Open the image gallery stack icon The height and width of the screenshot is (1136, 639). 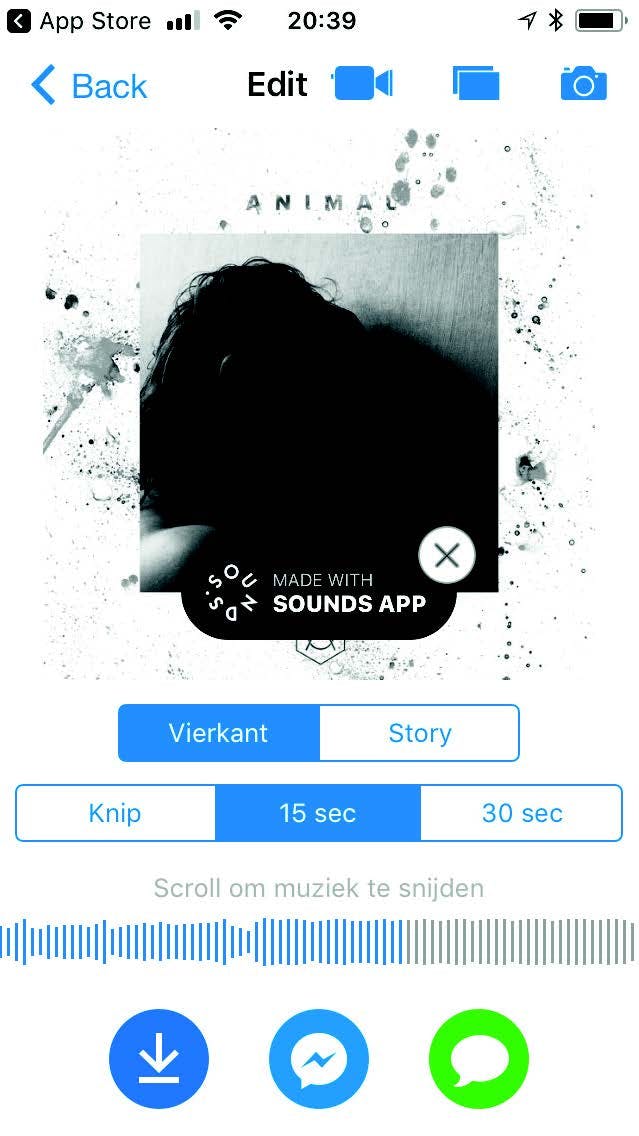[476, 84]
